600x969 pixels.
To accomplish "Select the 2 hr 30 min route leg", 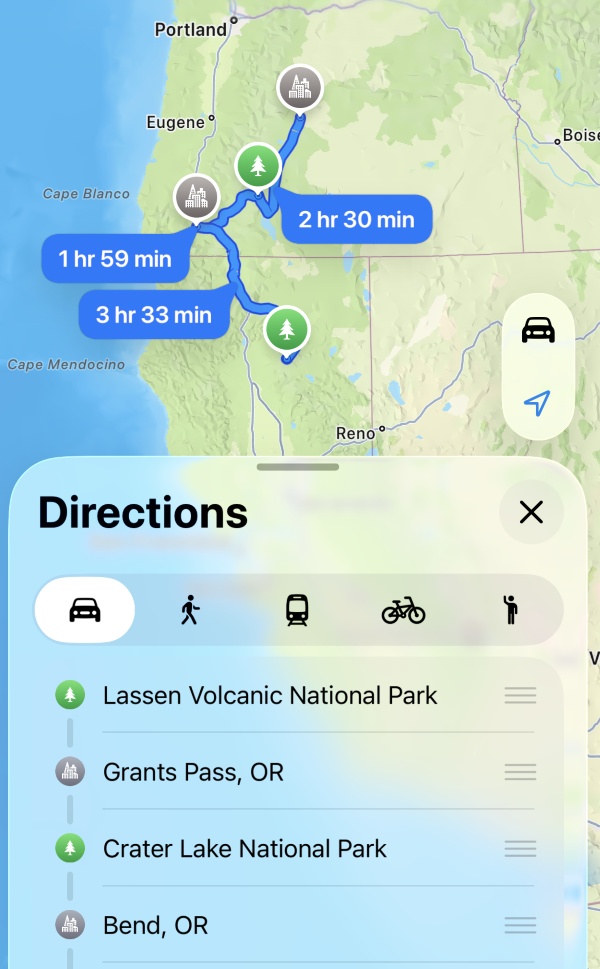I will pyautogui.click(x=356, y=220).
